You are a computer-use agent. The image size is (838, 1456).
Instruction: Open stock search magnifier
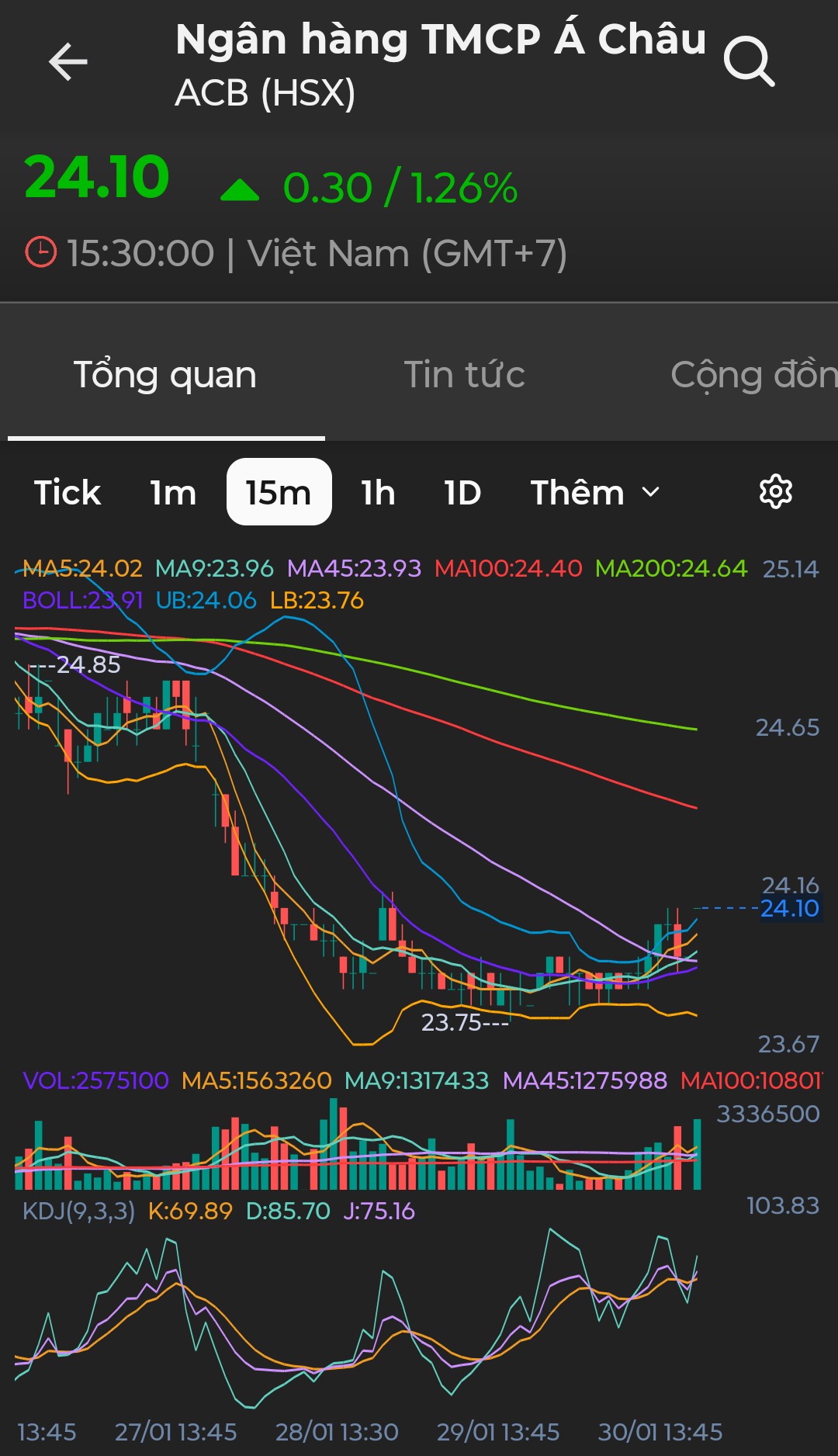(x=749, y=61)
